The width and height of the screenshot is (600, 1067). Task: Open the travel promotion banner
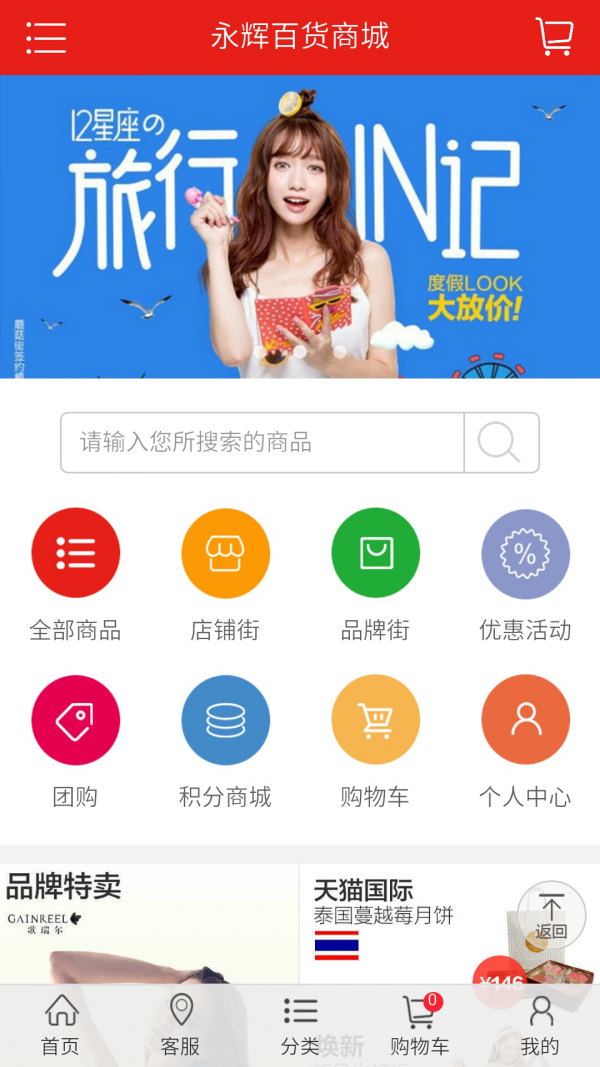(300, 226)
